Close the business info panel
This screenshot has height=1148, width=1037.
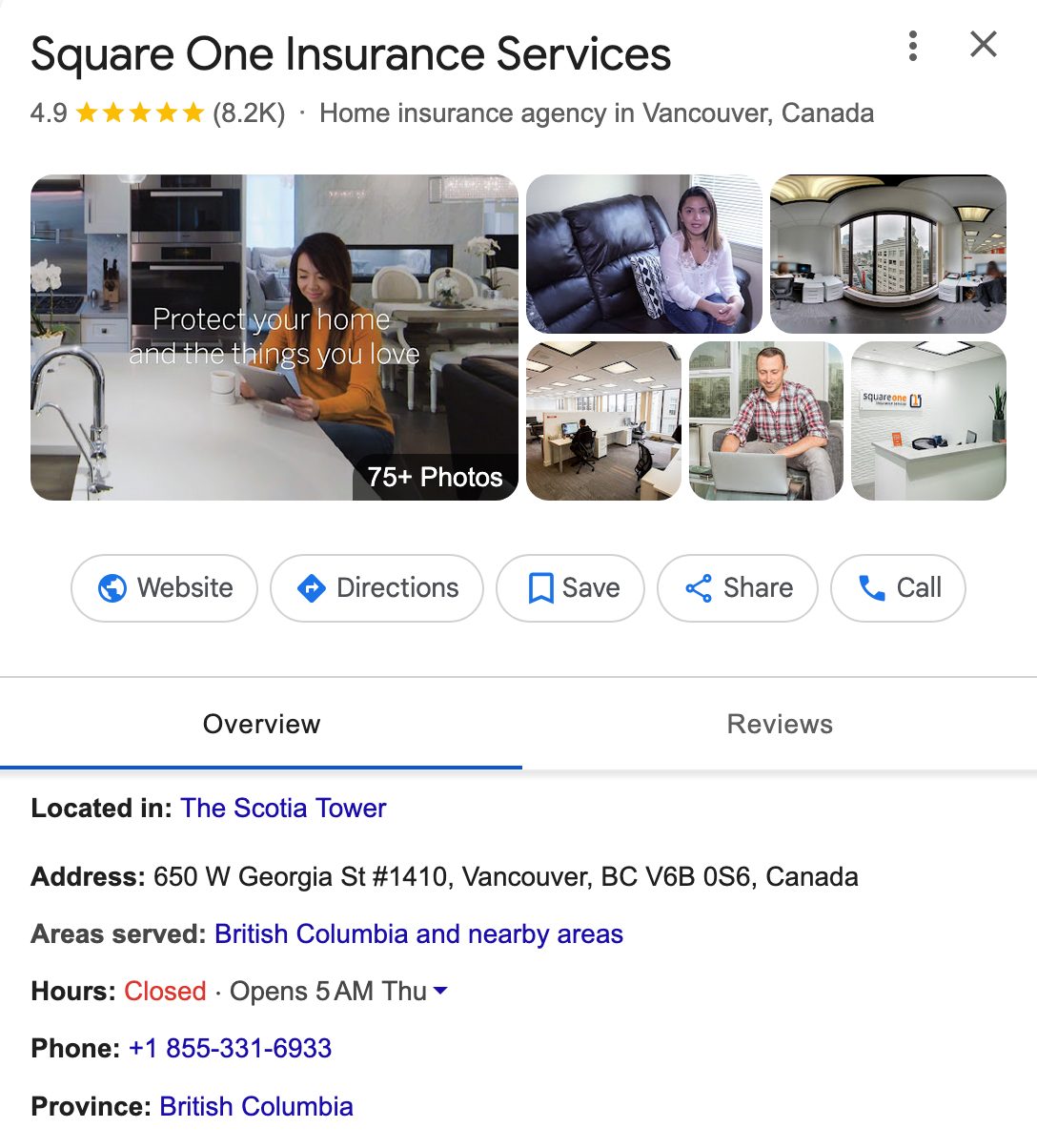(983, 44)
